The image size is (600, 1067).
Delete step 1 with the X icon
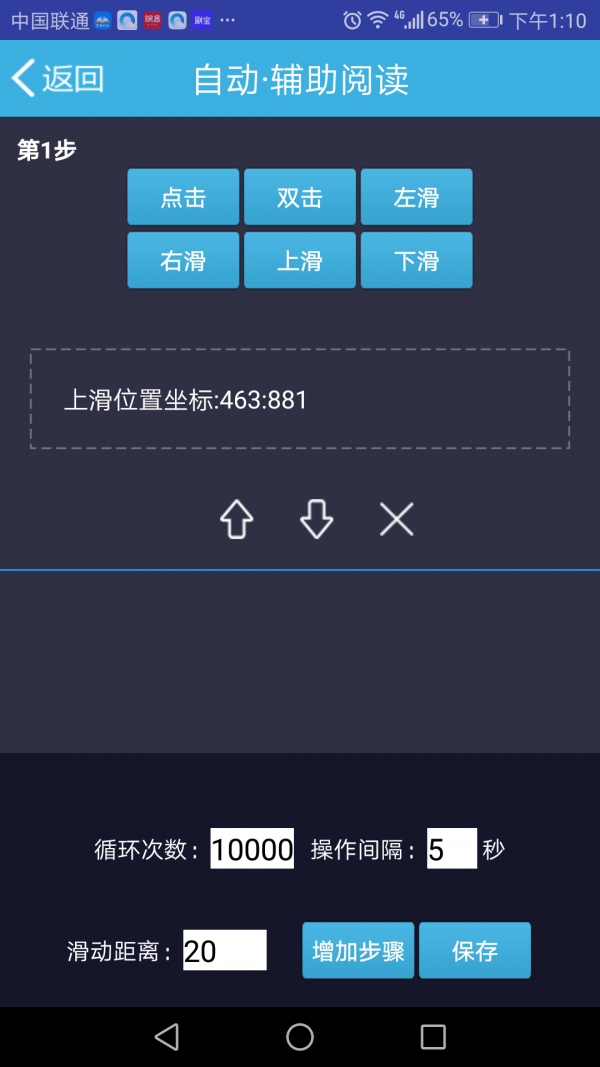point(396,519)
